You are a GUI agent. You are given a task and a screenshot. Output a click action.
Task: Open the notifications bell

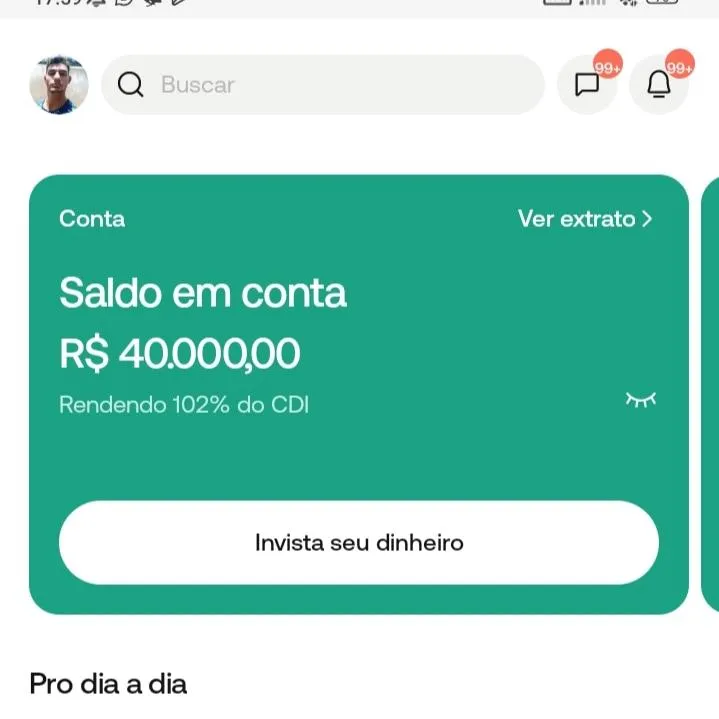pos(659,85)
